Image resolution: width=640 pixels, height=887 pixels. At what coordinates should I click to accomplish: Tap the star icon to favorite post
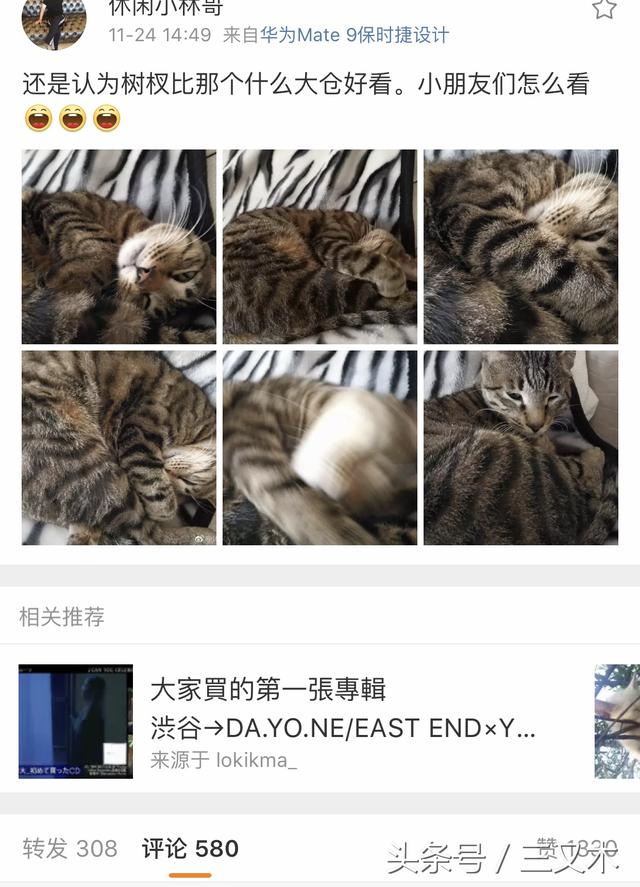(604, 9)
